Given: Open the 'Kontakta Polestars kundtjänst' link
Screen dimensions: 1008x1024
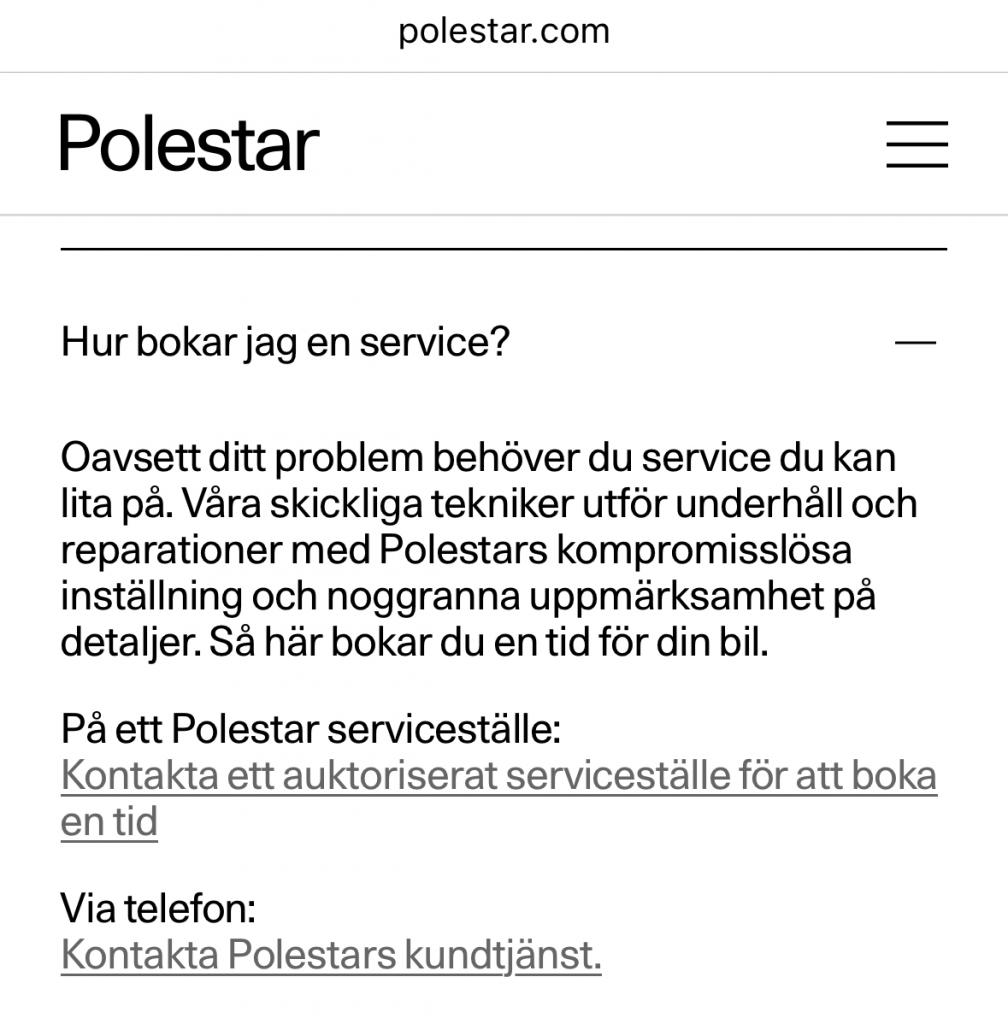Looking at the screenshot, I should tap(331, 955).
